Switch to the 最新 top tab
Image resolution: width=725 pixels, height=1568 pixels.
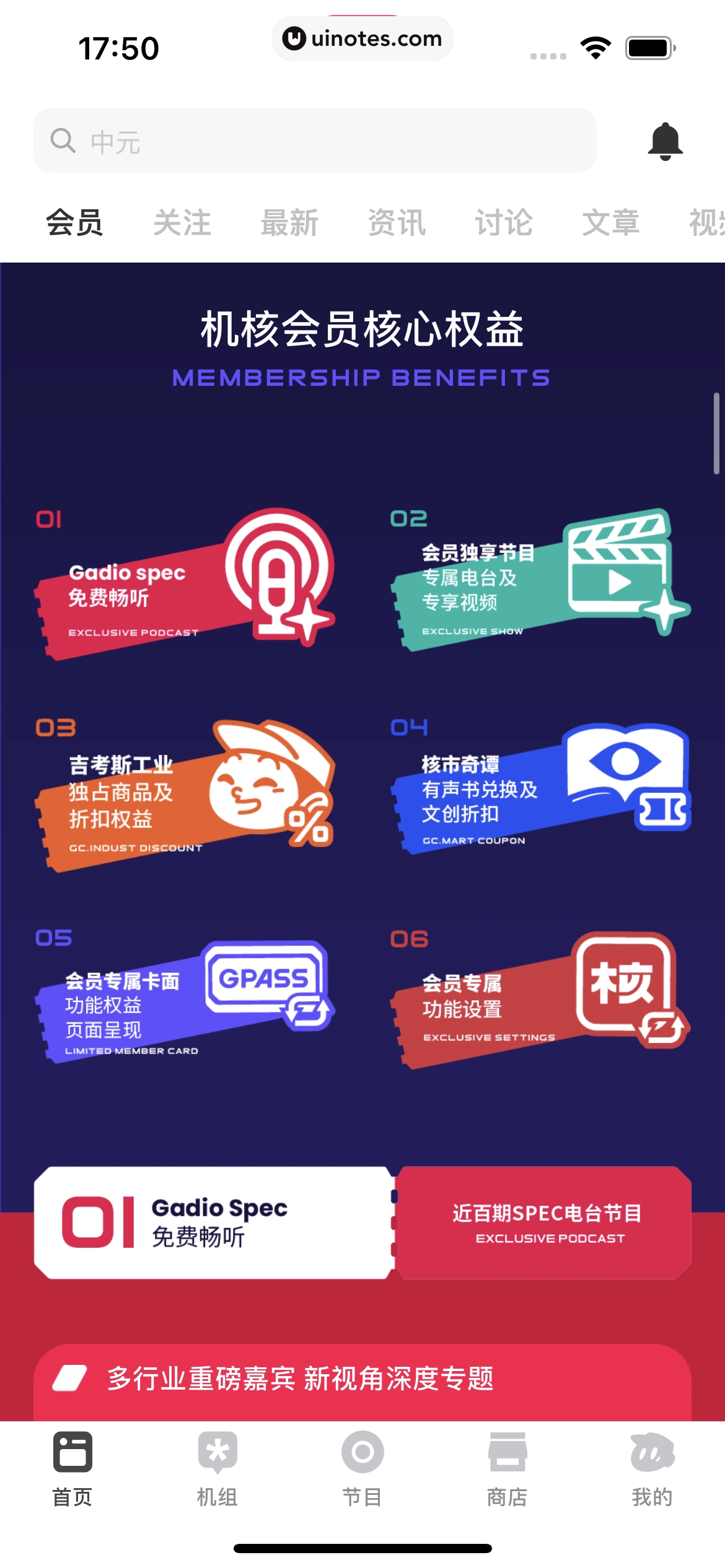pos(289,223)
